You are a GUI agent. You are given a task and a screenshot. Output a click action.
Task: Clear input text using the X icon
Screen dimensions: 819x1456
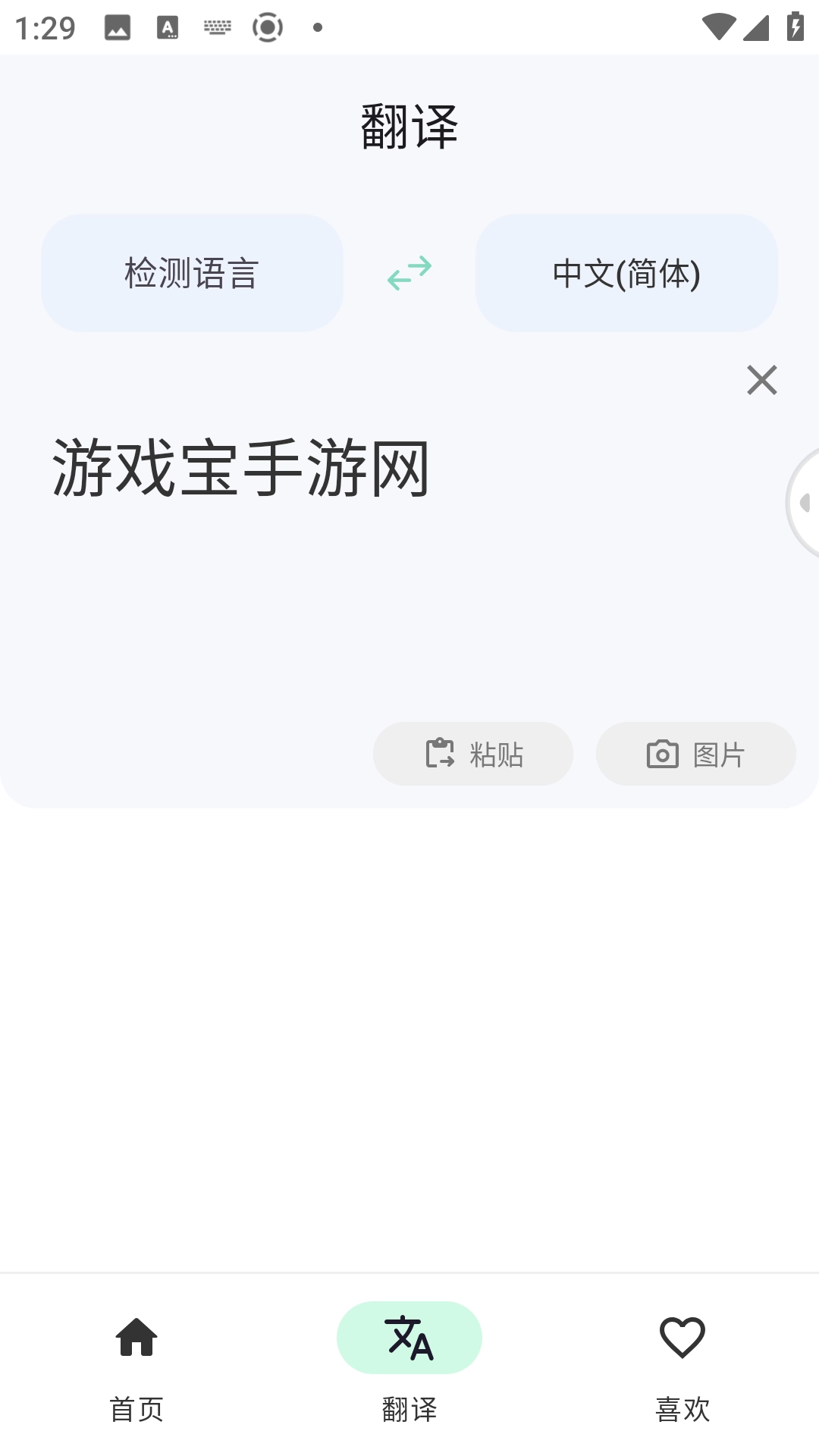[761, 380]
